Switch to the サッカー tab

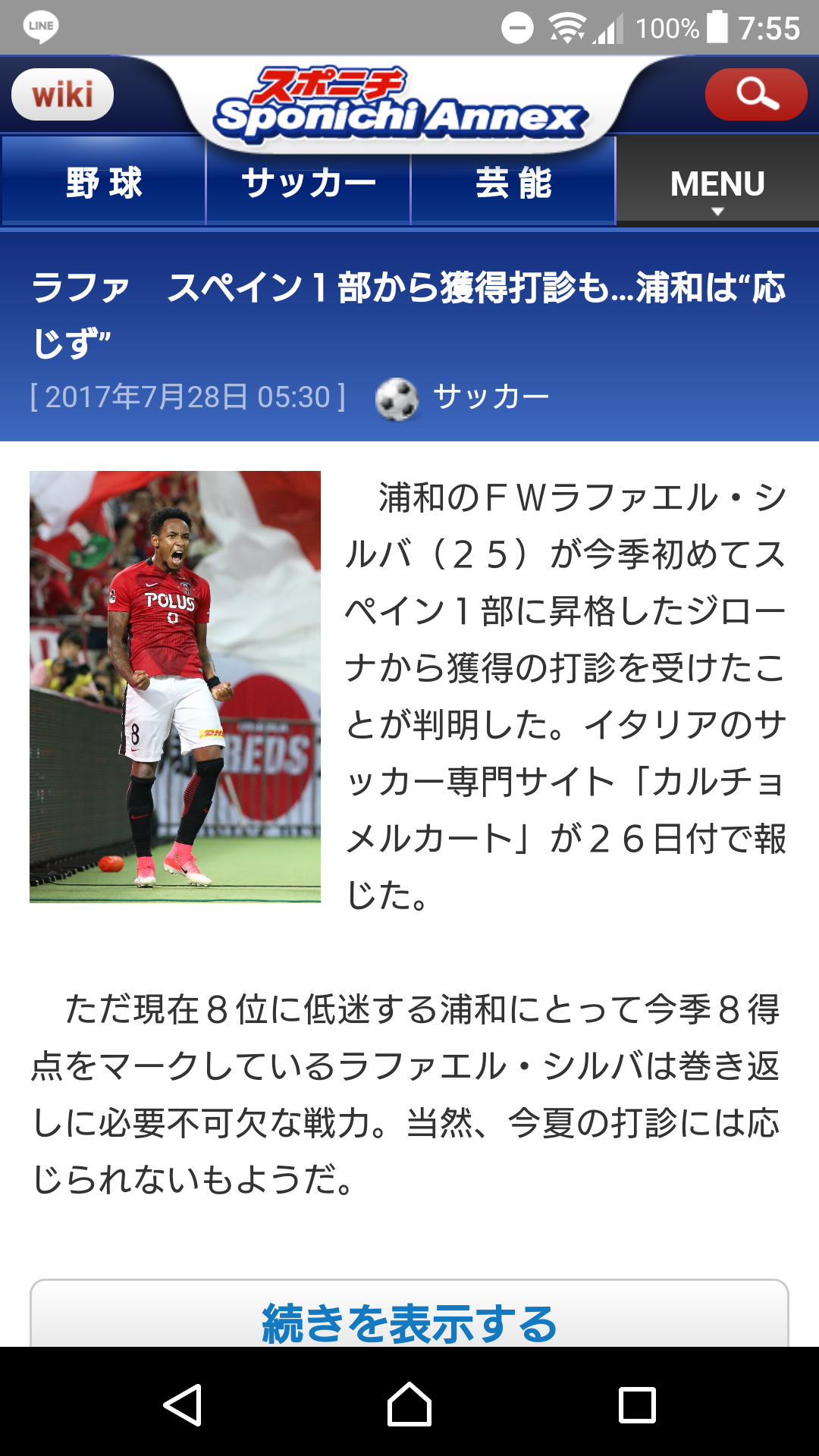point(309,183)
